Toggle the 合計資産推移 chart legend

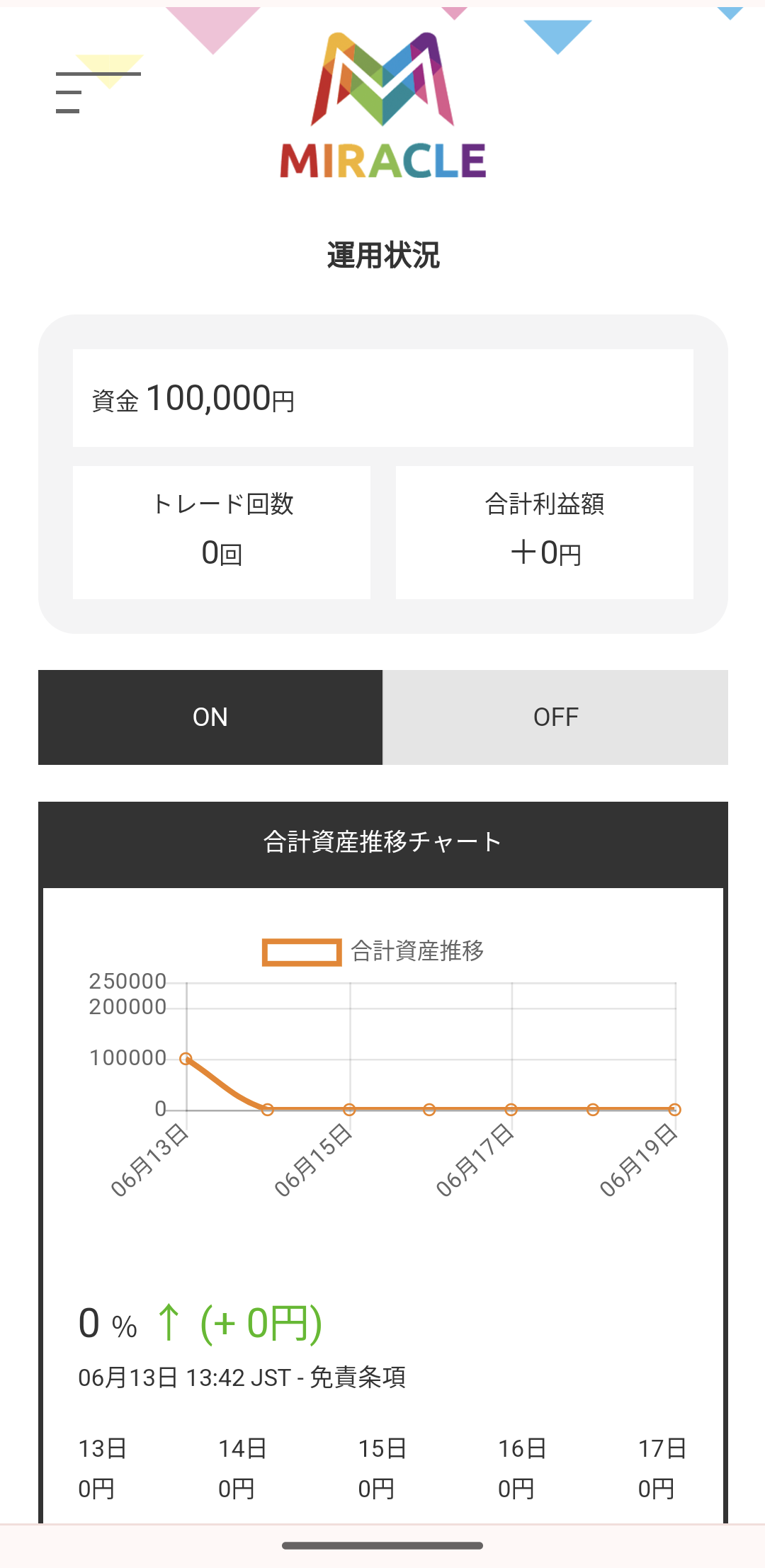(373, 951)
